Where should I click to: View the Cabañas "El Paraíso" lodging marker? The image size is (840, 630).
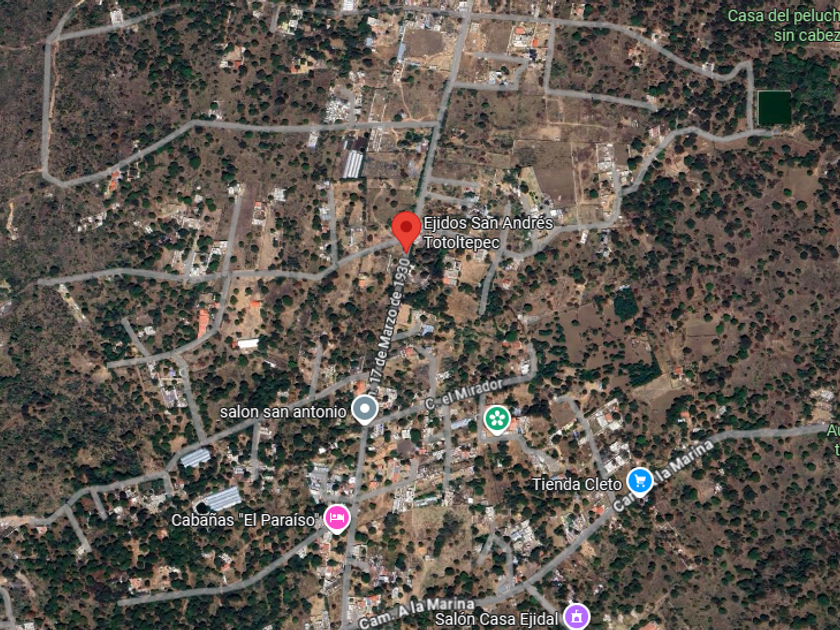tap(338, 518)
